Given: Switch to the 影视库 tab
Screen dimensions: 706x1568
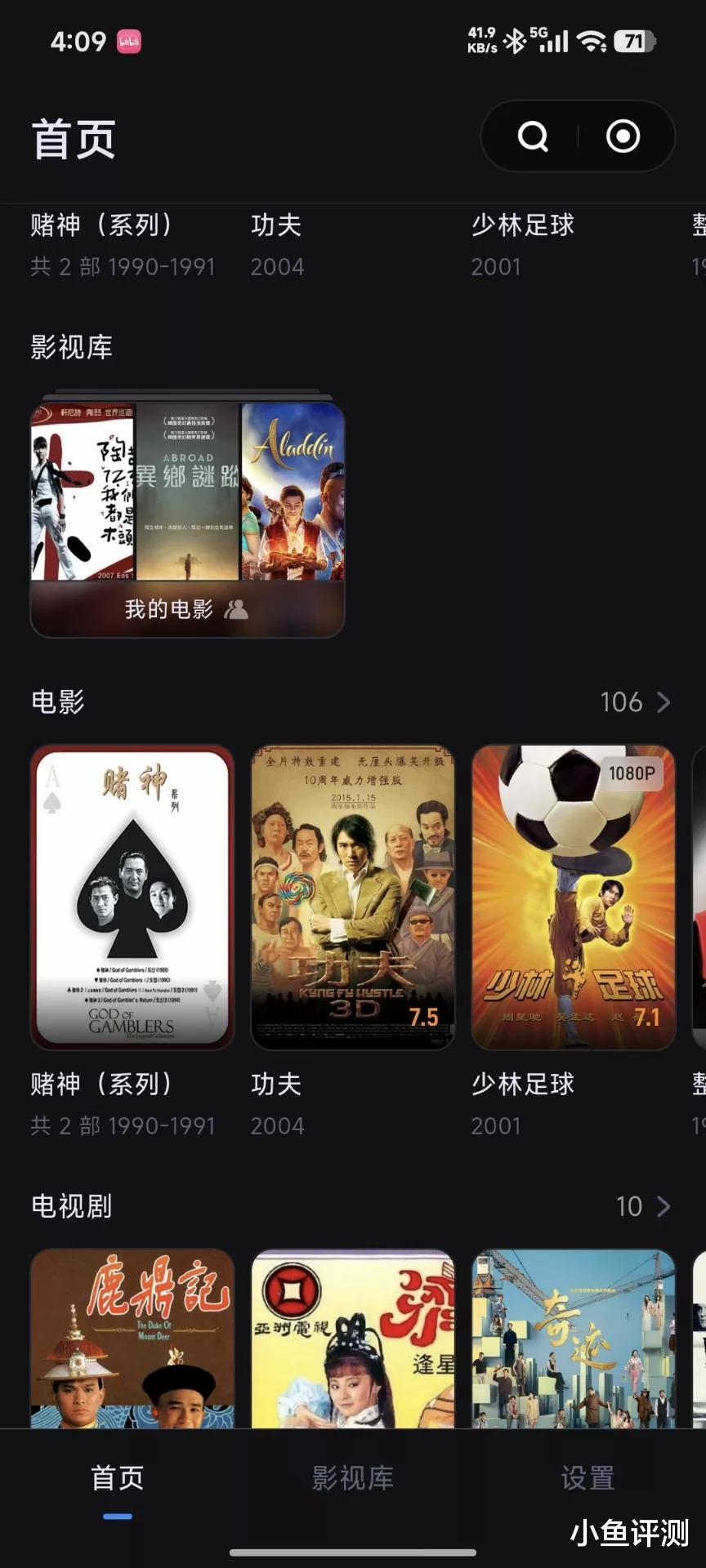Looking at the screenshot, I should 353,1478.
